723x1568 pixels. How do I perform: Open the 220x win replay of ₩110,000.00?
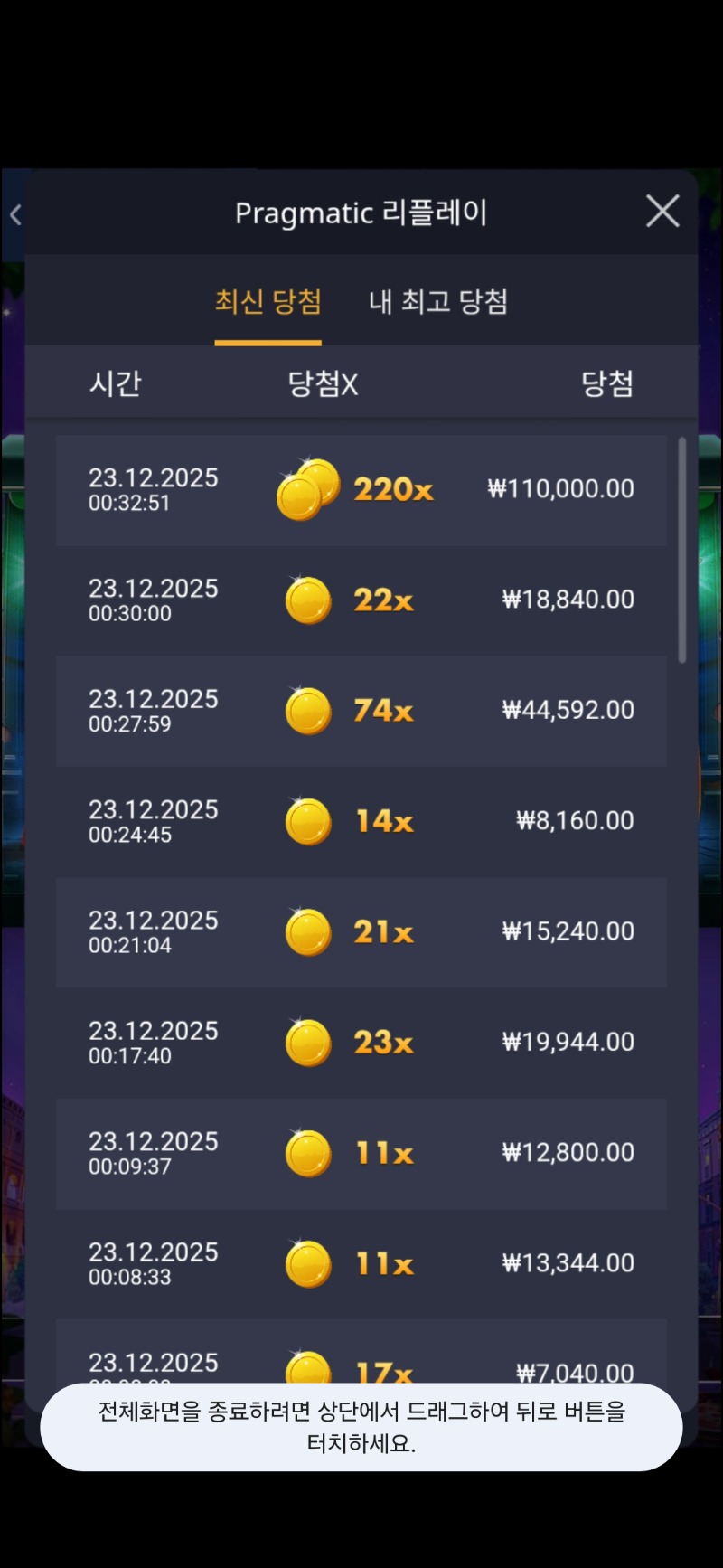[x=361, y=490]
